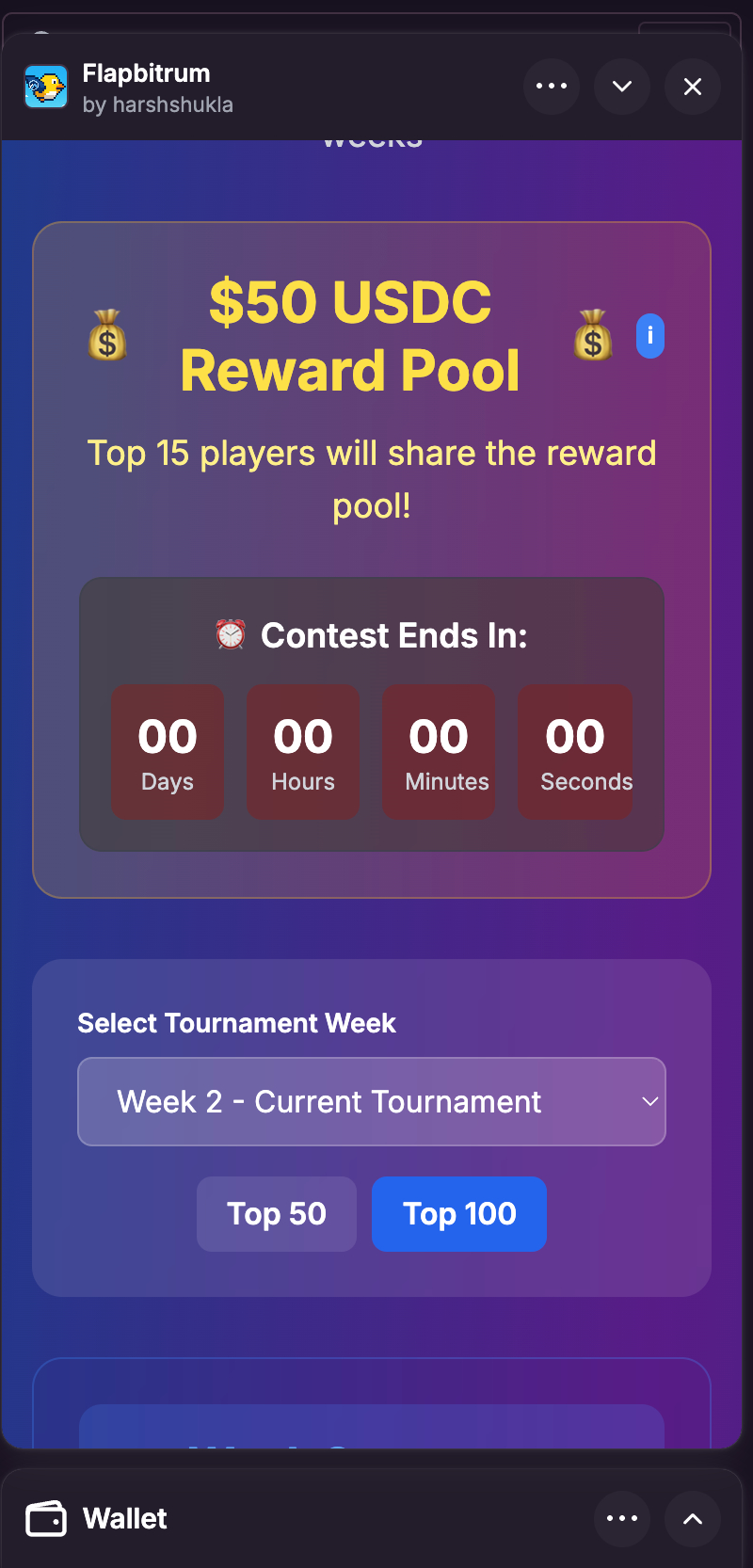Close the Flapbitrum mini app

693,87
